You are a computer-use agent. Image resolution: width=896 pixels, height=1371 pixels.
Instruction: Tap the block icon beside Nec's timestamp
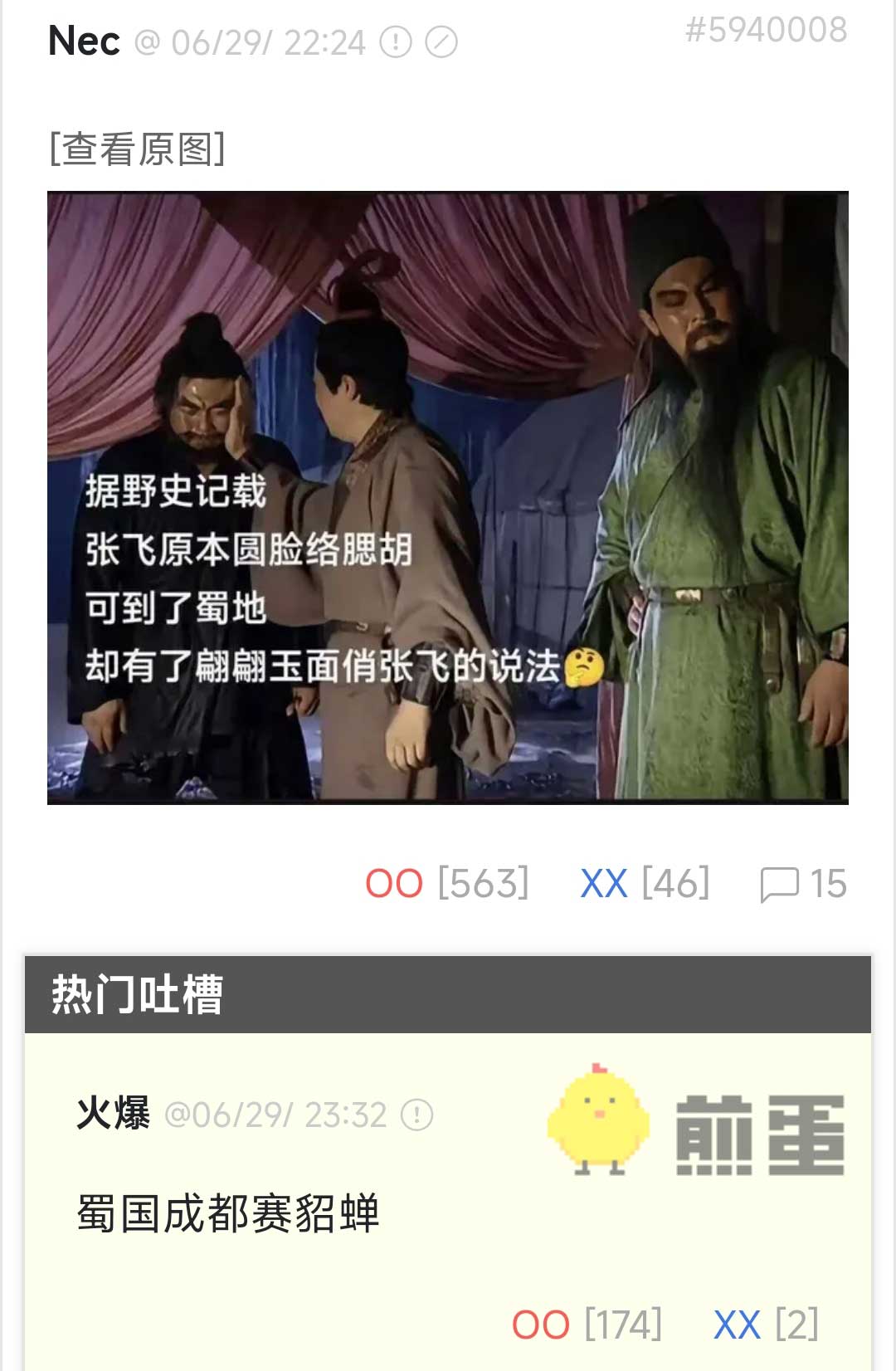tap(441, 42)
